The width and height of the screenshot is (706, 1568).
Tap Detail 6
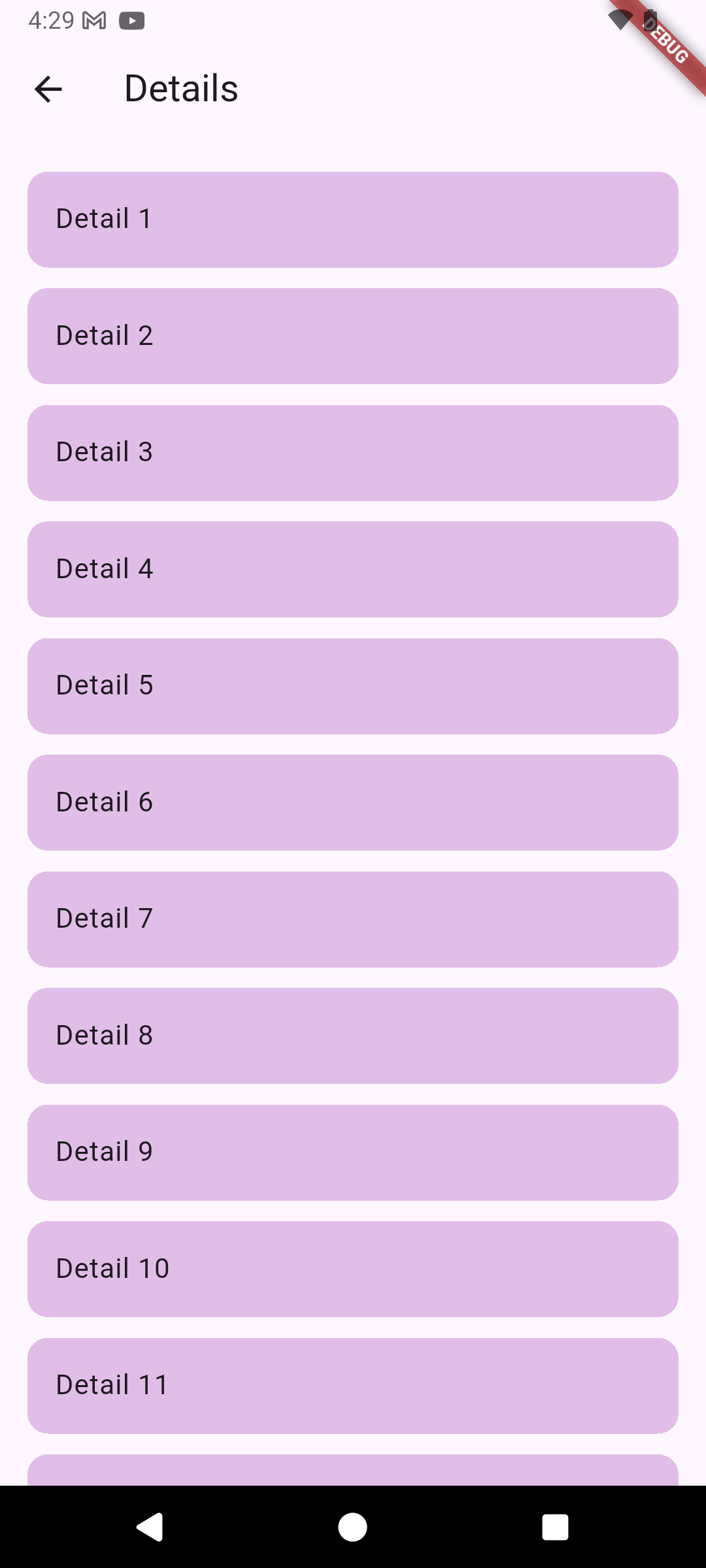click(x=353, y=802)
